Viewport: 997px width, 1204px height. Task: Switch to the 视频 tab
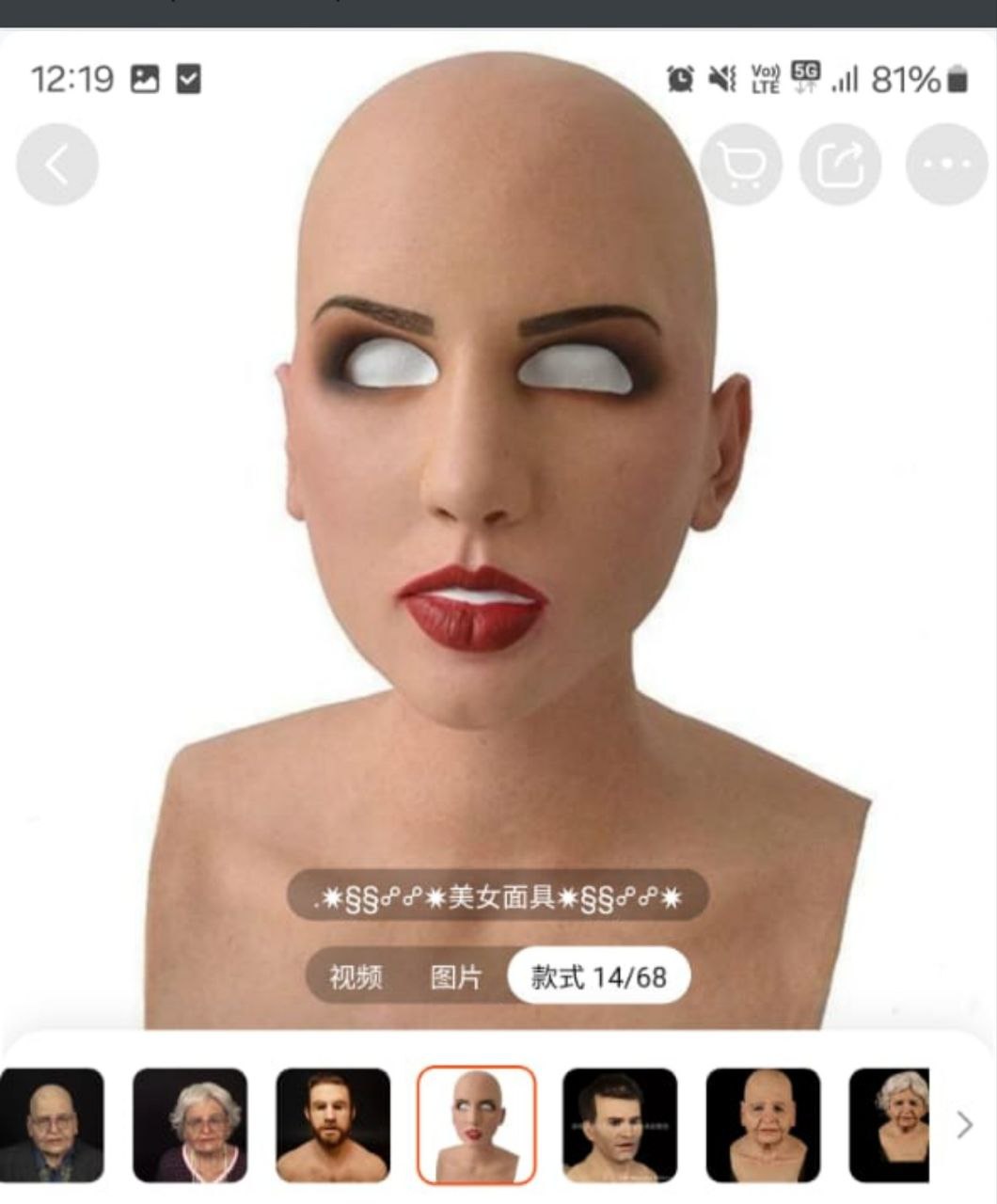356,977
